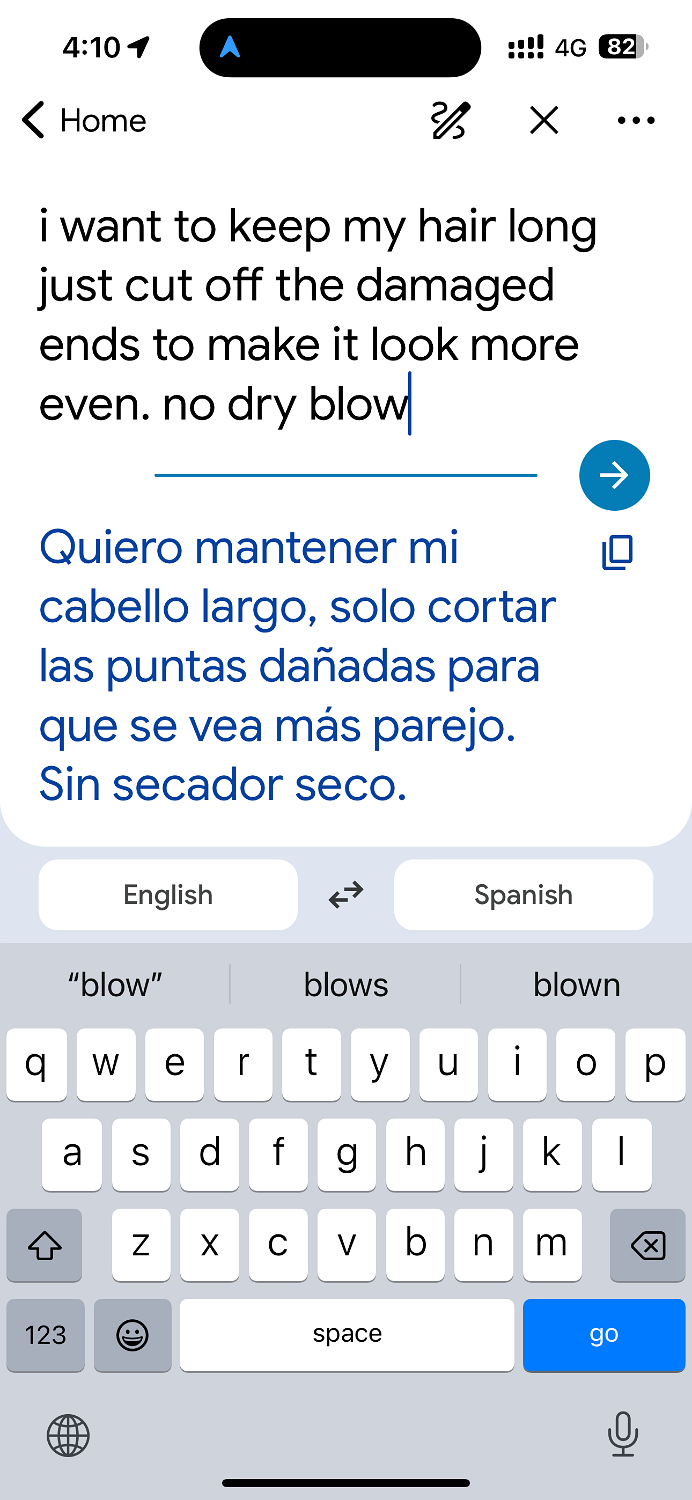
Task: Swap English and Spanish languages
Action: [346, 895]
